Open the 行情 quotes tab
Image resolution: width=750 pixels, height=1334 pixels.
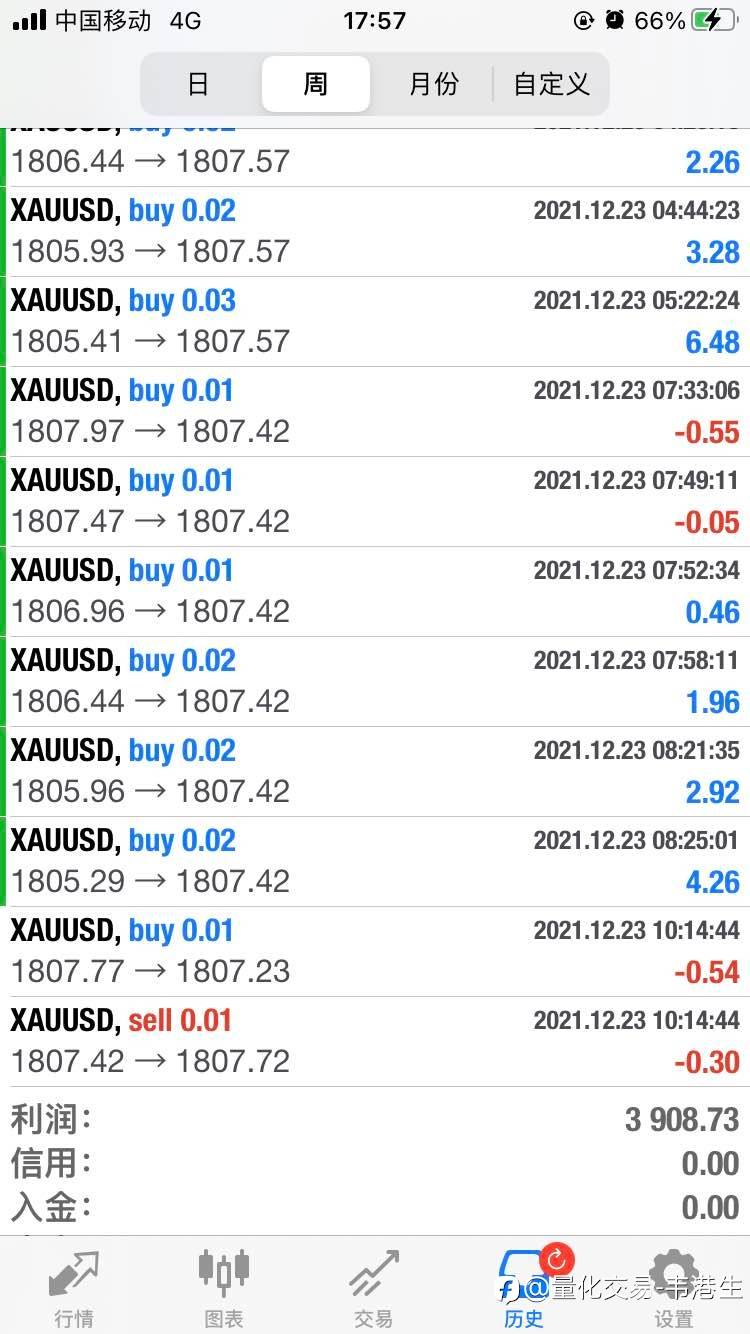click(74, 1288)
